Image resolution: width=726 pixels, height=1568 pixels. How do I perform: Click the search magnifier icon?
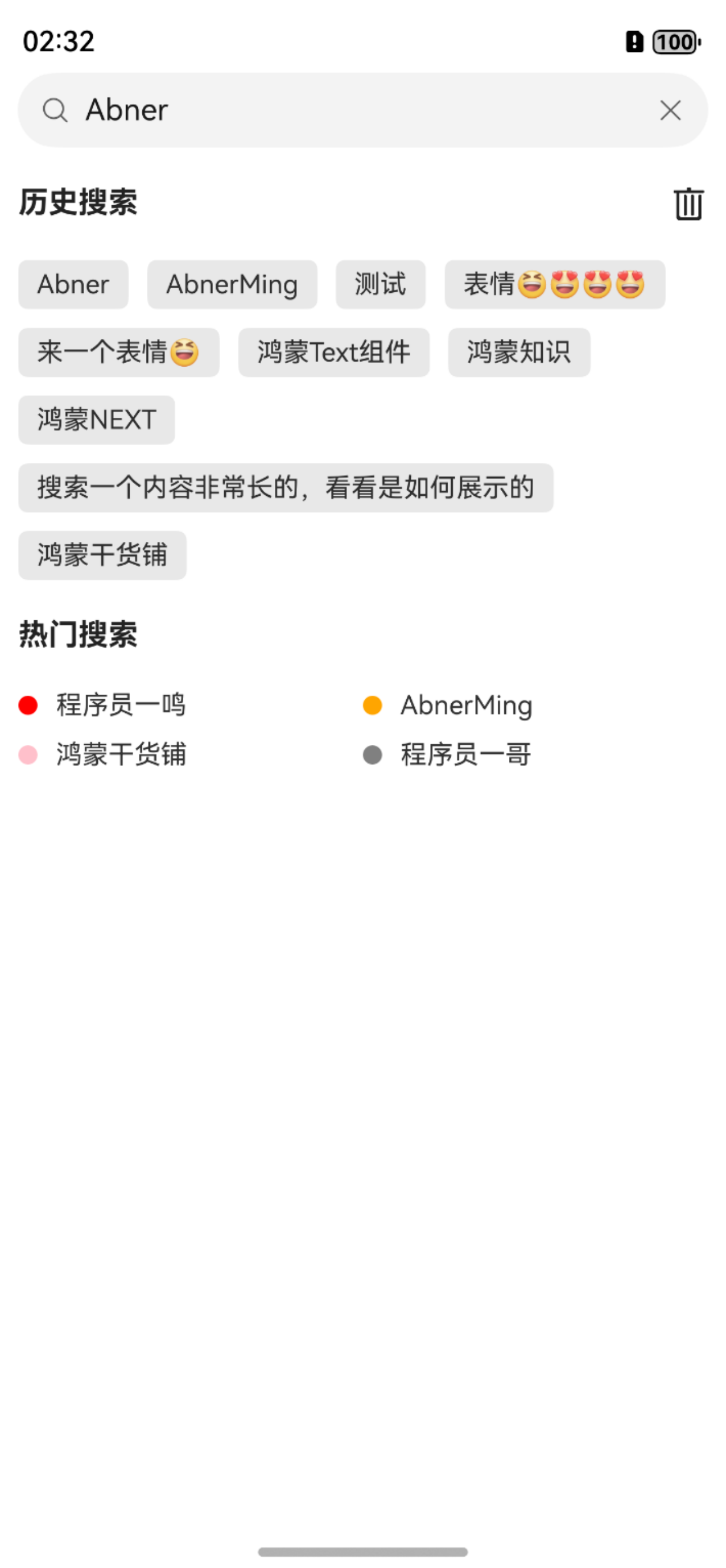(x=55, y=110)
